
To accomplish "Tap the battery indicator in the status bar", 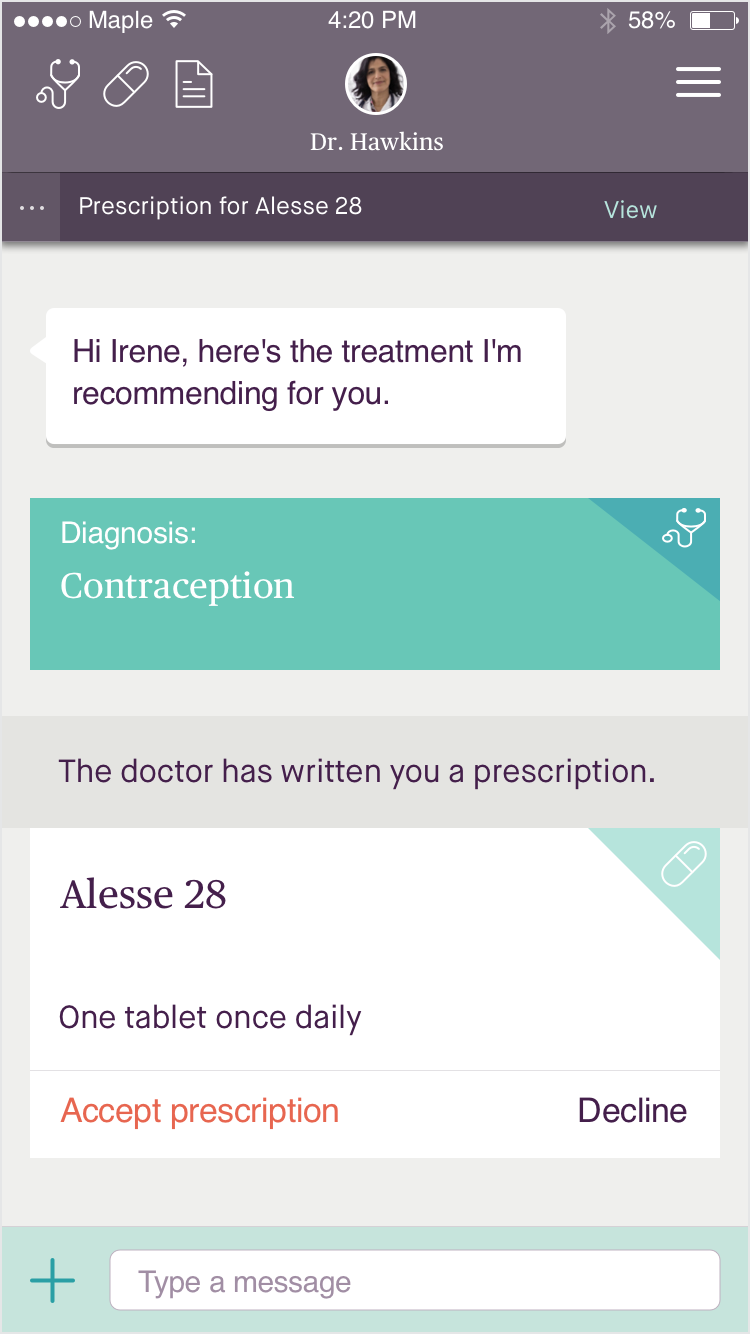I will (712, 18).
